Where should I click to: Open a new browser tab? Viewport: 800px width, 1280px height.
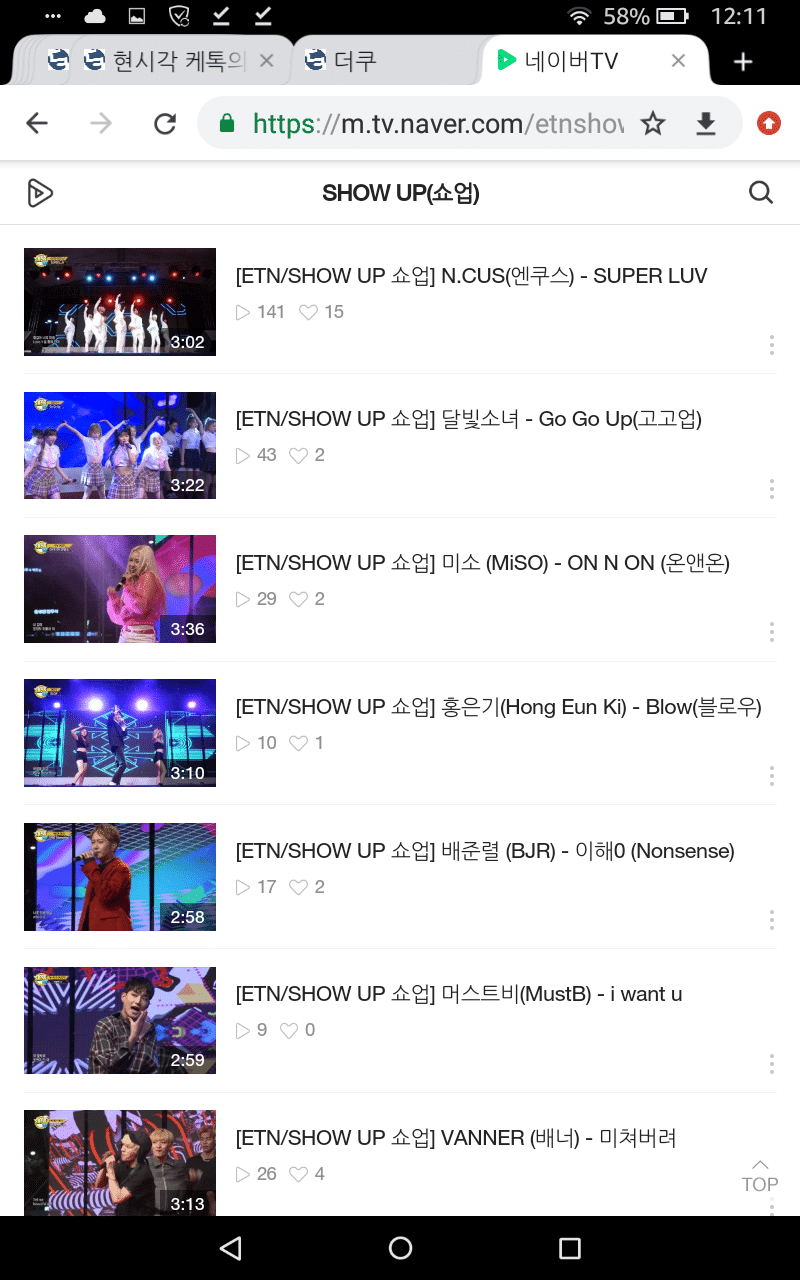(x=742, y=62)
